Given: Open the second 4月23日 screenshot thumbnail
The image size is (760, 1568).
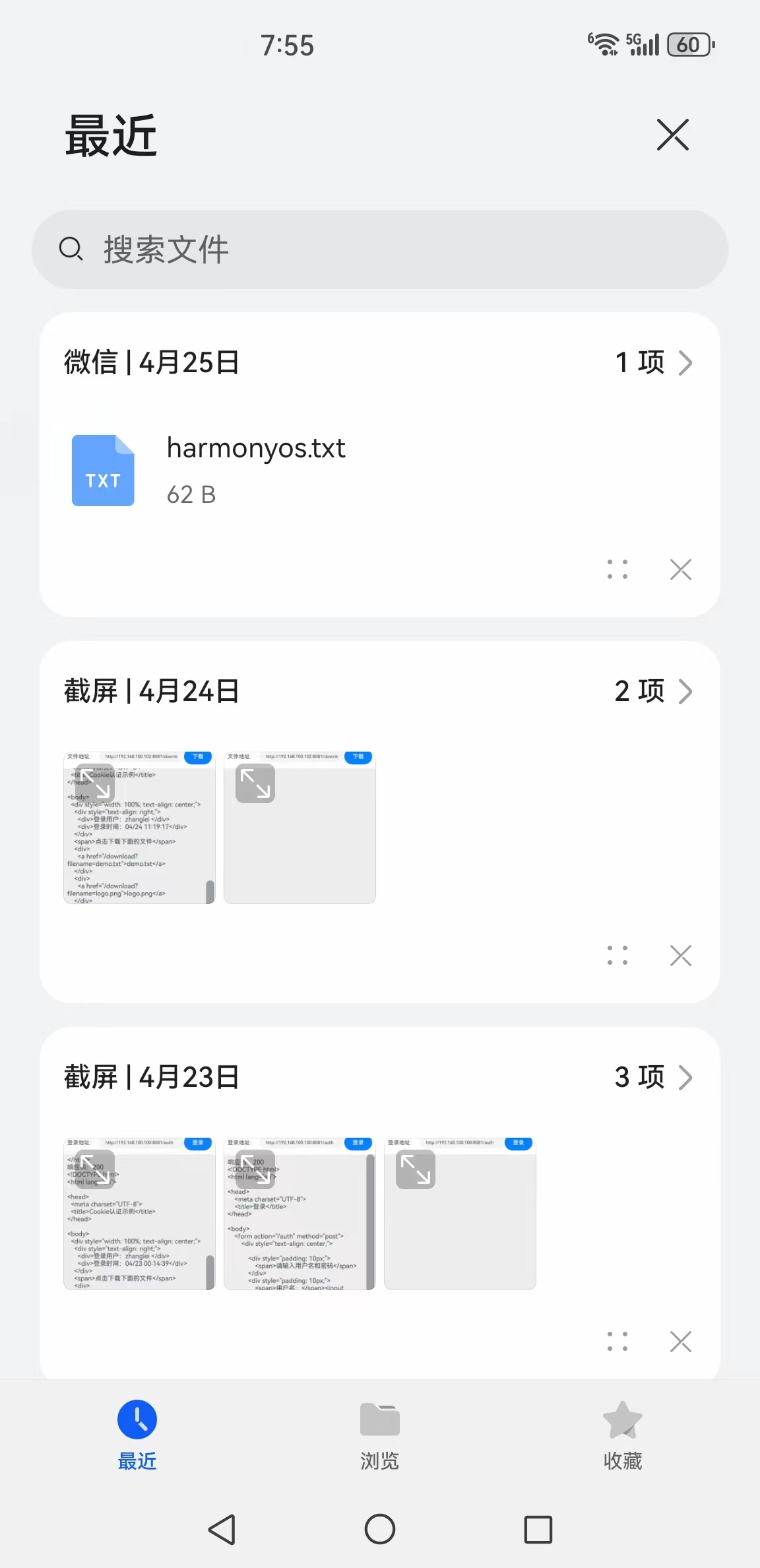Looking at the screenshot, I should click(x=300, y=1213).
